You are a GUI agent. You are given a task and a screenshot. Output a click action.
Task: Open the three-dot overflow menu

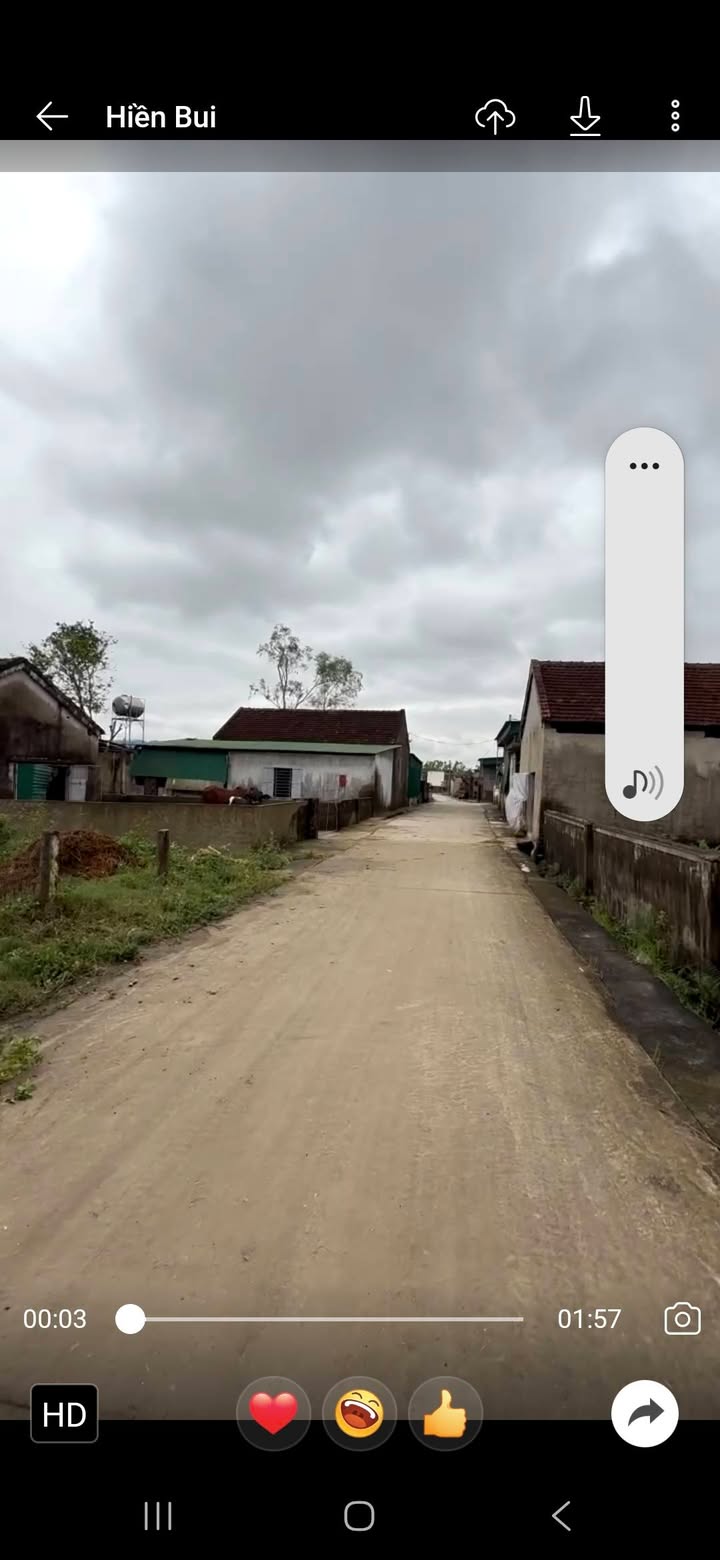point(675,117)
